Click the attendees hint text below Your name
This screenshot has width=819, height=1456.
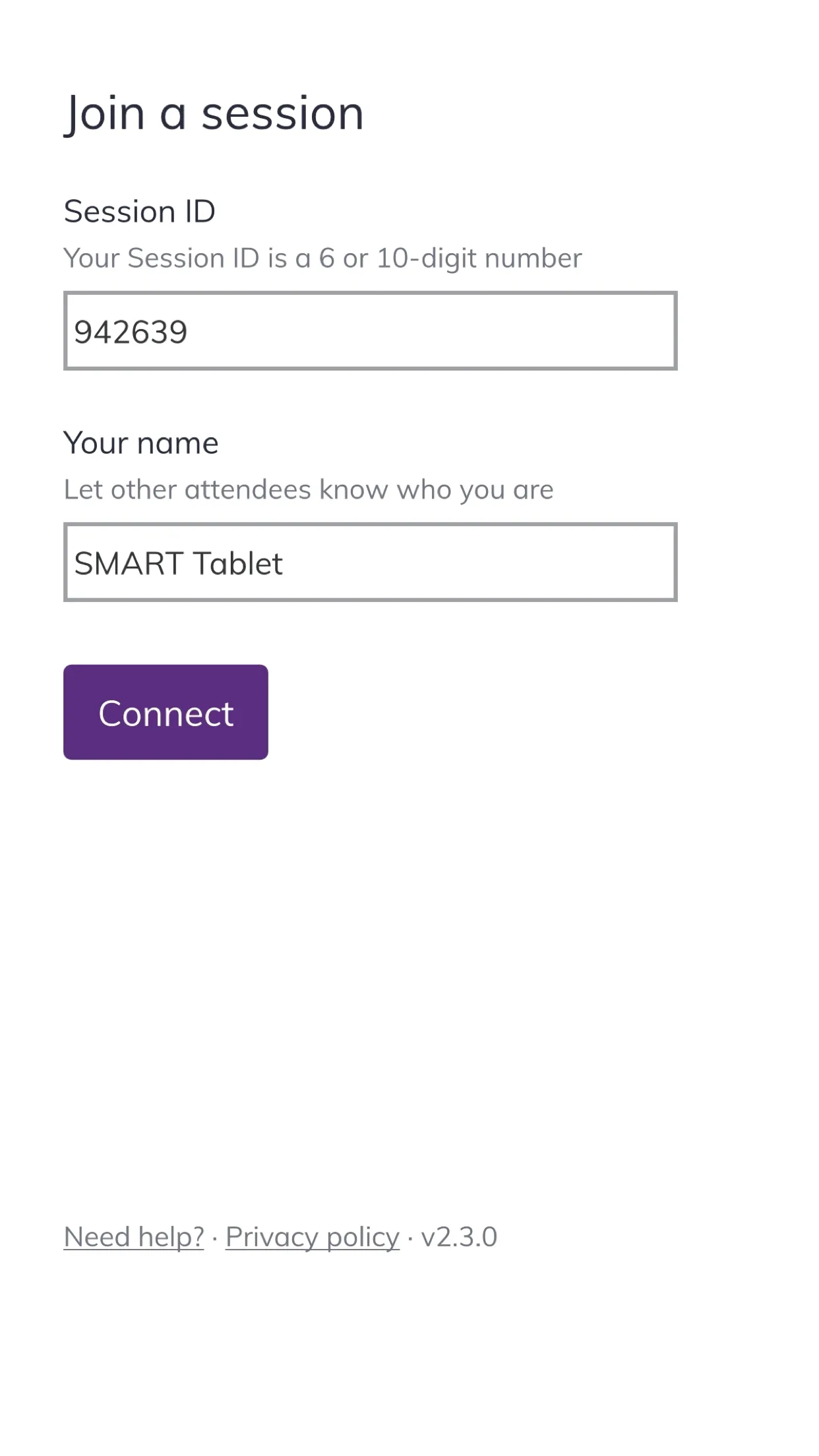pyautogui.click(x=308, y=489)
